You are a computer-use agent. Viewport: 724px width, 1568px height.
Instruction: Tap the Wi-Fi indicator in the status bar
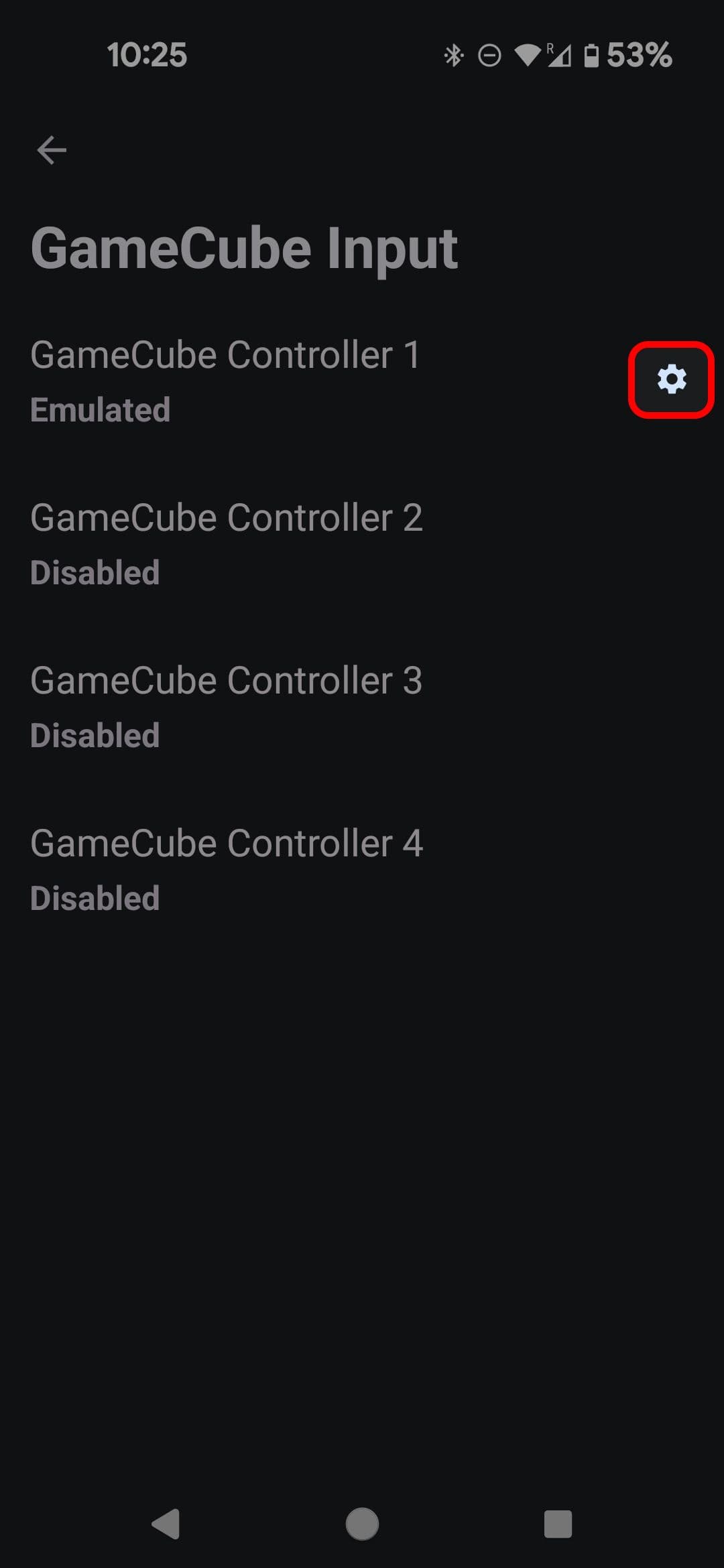coord(529,56)
